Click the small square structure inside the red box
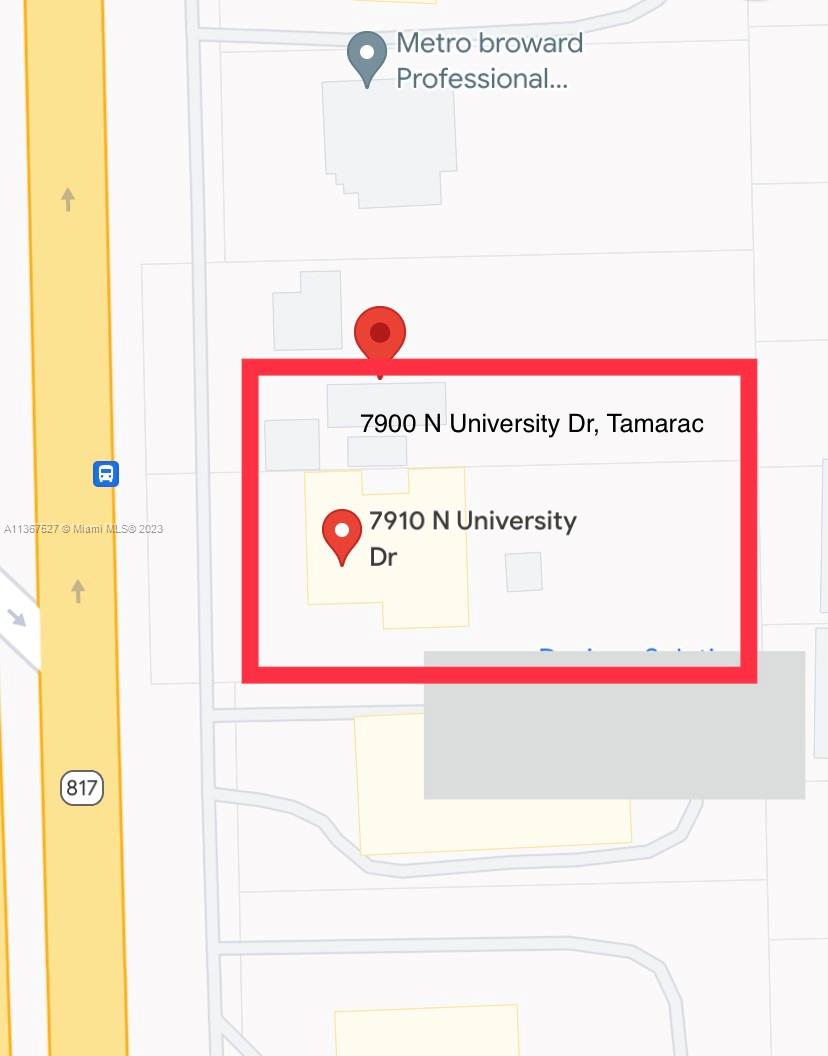 point(522,571)
